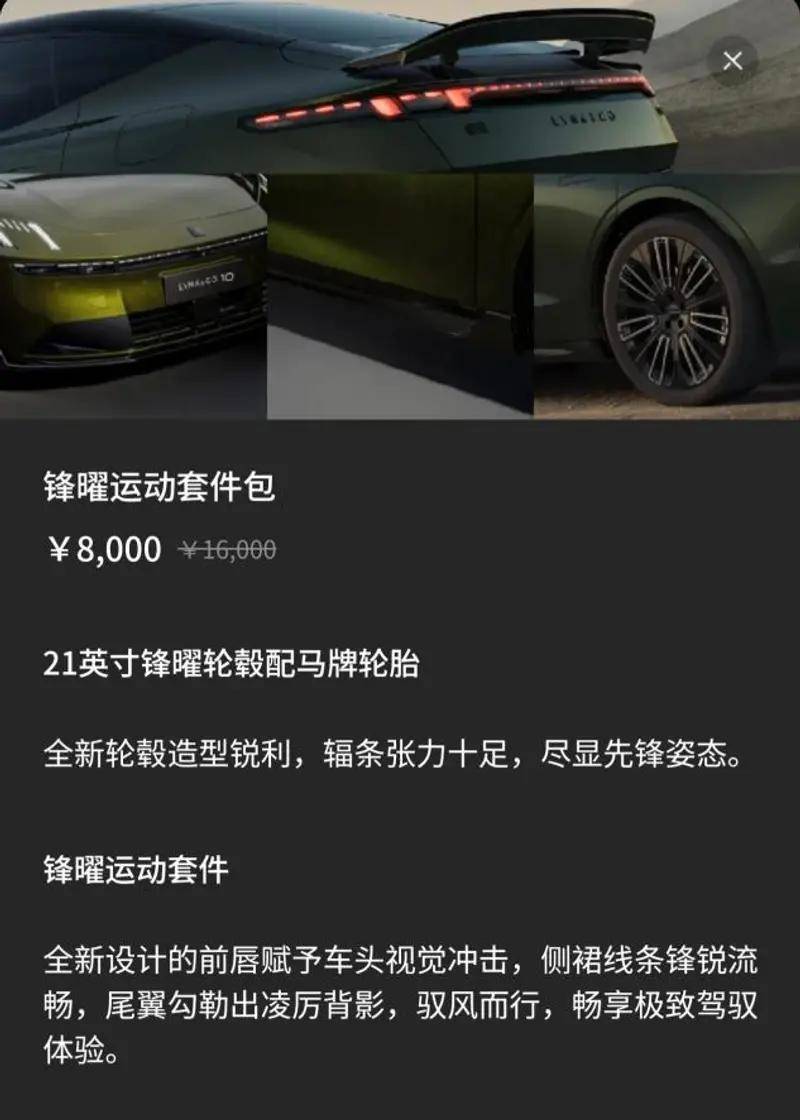The height and width of the screenshot is (1120, 800).
Task: Close the 锋曜运动套件包 detail popup
Action: point(732,61)
